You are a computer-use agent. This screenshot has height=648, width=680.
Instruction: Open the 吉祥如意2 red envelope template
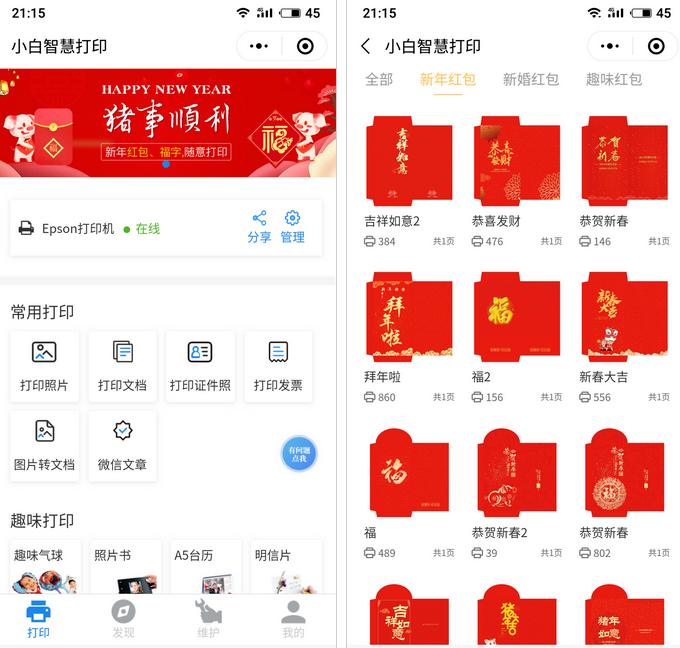point(408,159)
